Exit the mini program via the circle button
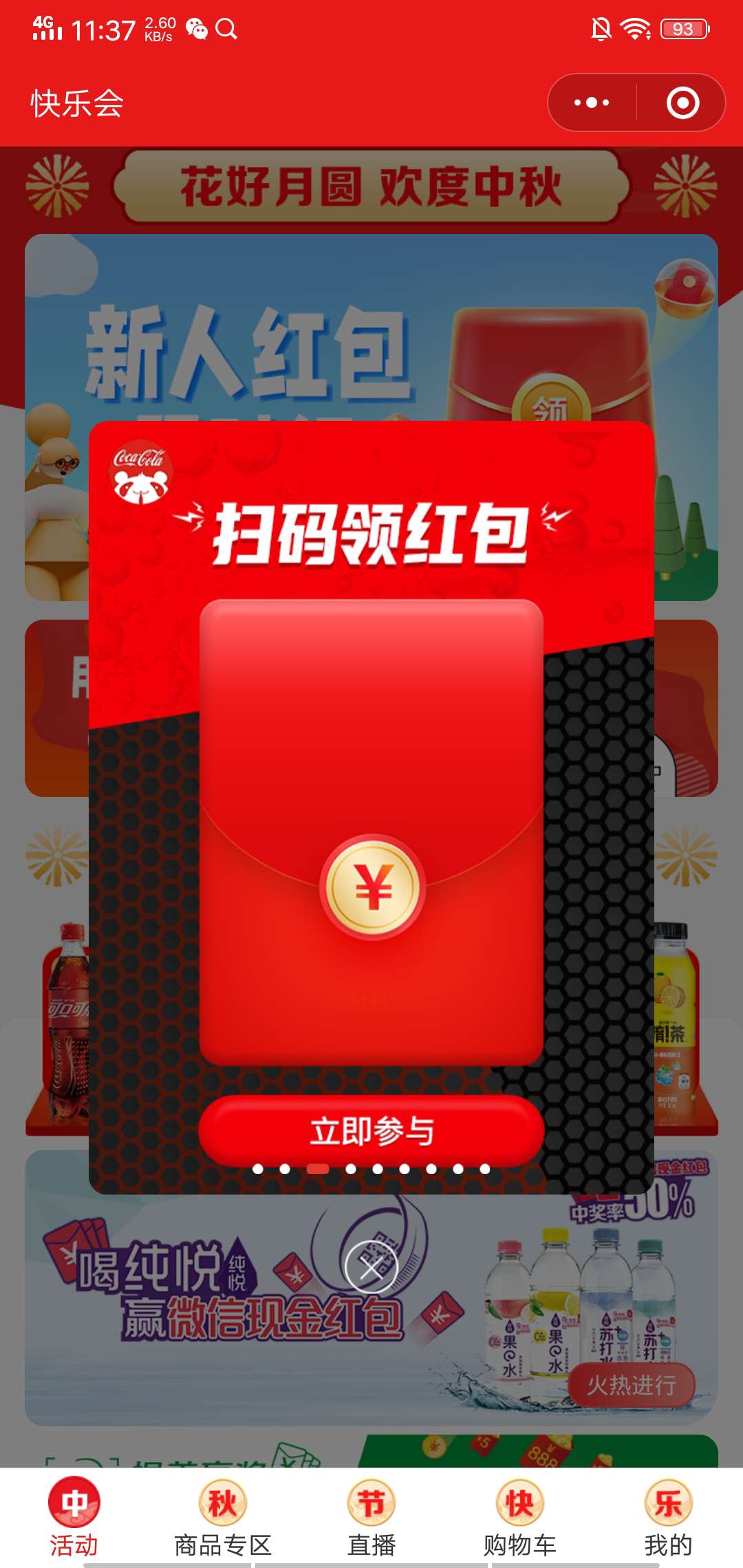 [682, 103]
